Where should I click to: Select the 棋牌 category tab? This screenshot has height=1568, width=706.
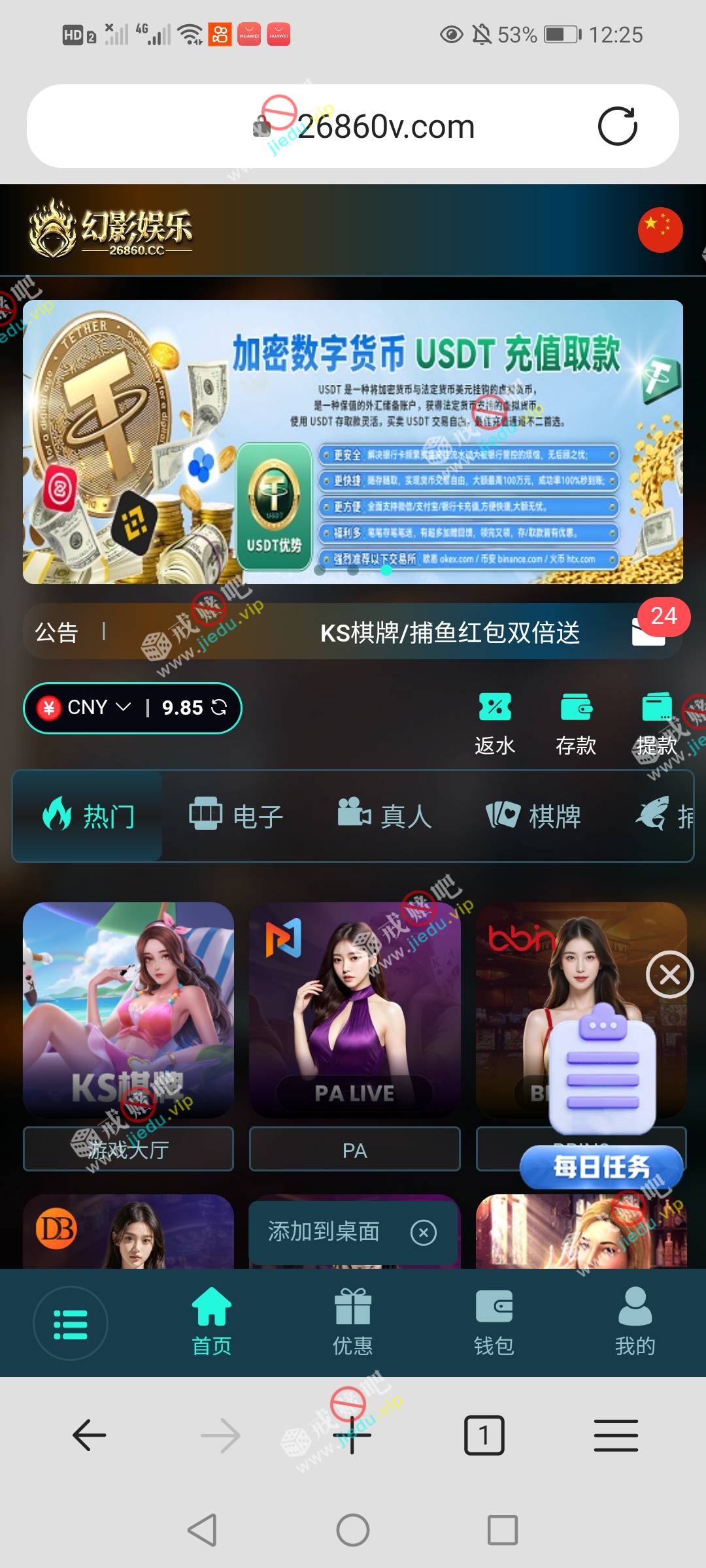533,816
